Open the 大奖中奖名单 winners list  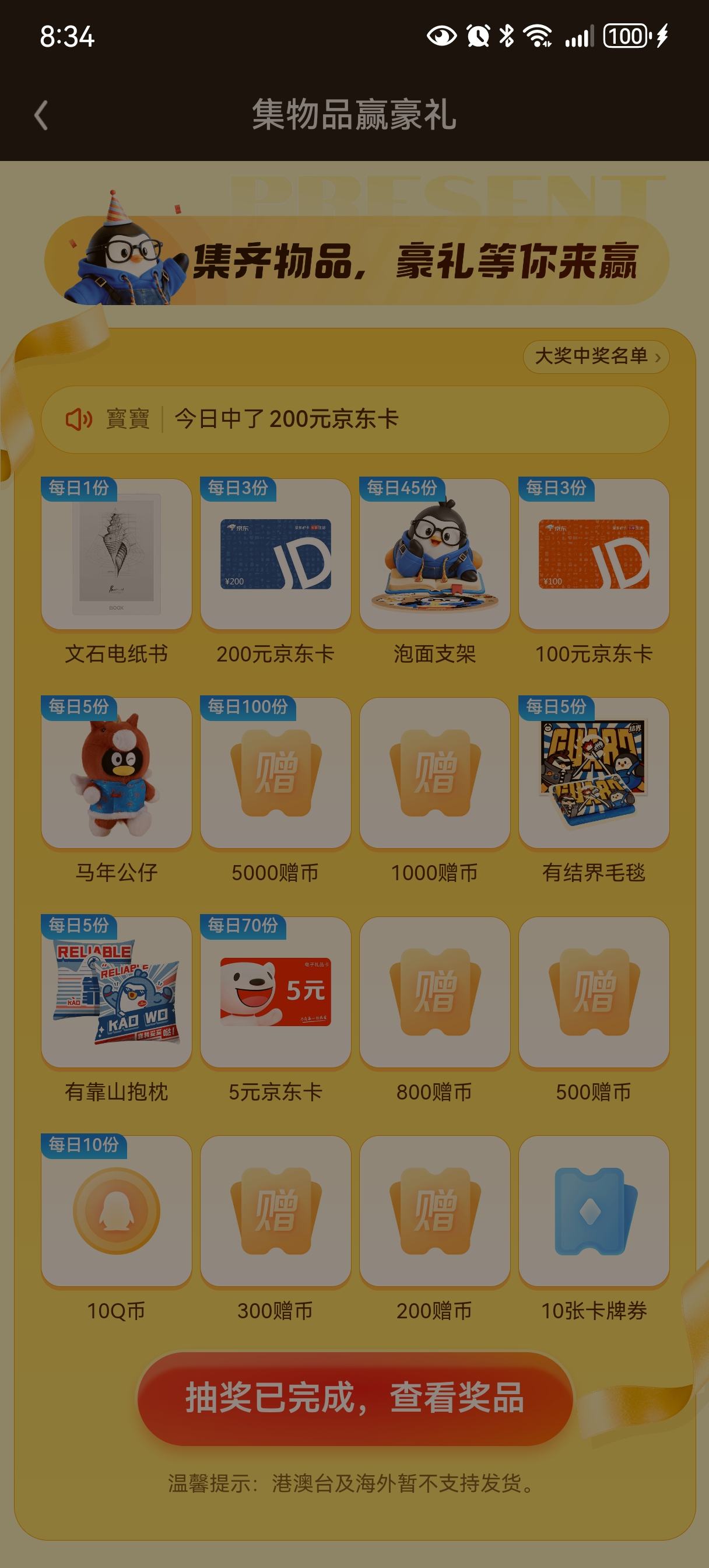click(596, 356)
